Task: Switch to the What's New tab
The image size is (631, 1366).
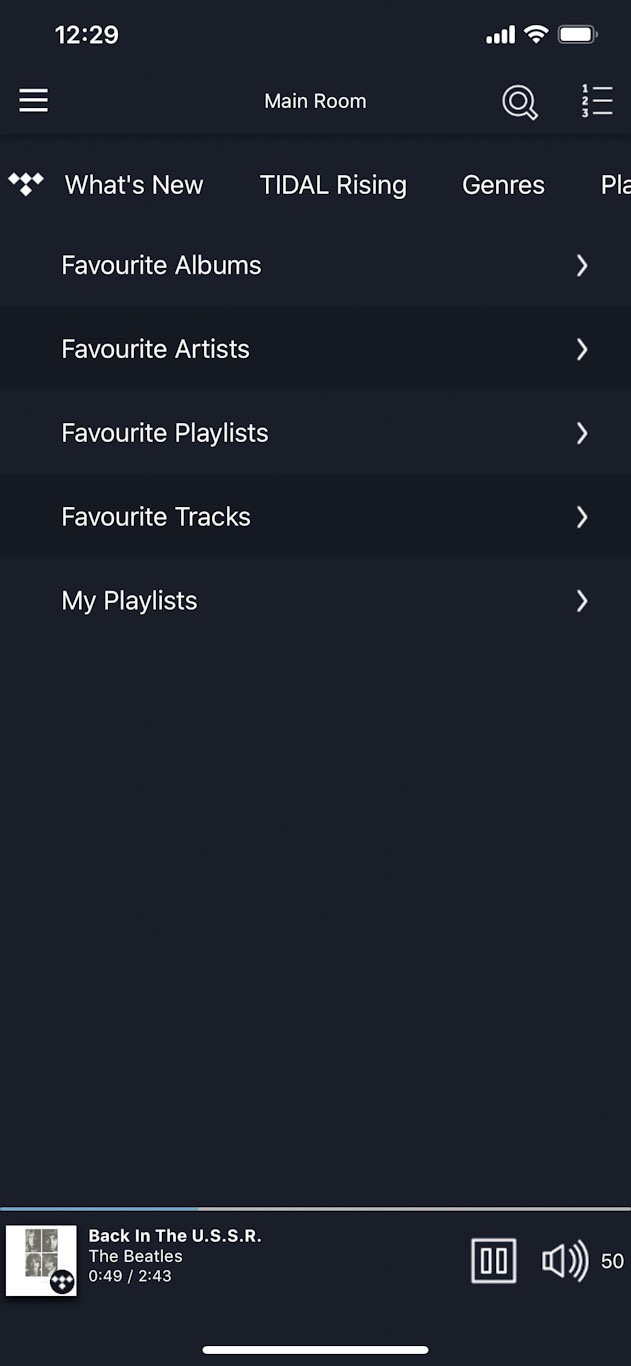Action: 134,185
